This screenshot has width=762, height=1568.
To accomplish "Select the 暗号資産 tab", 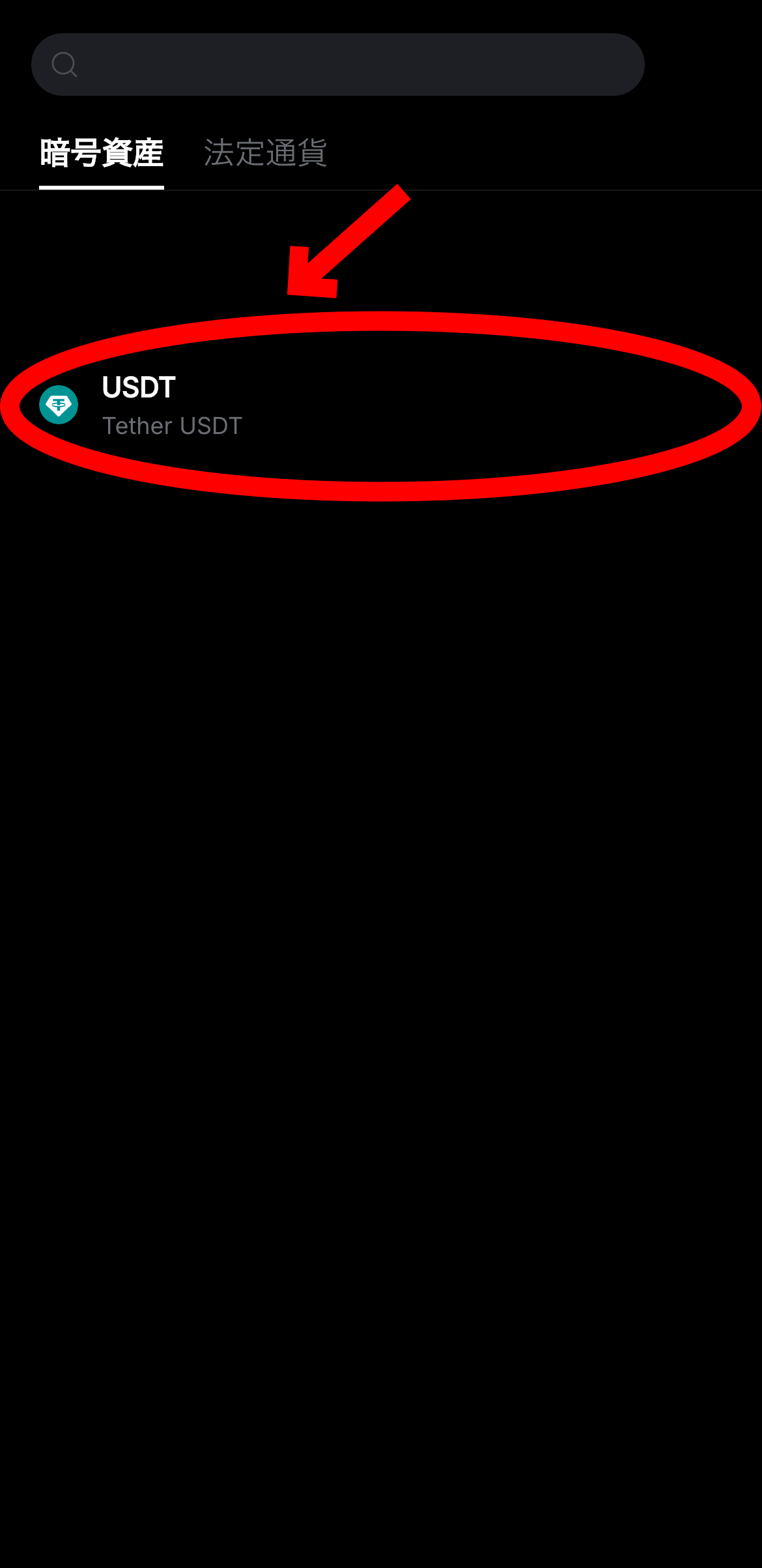I will point(102,154).
